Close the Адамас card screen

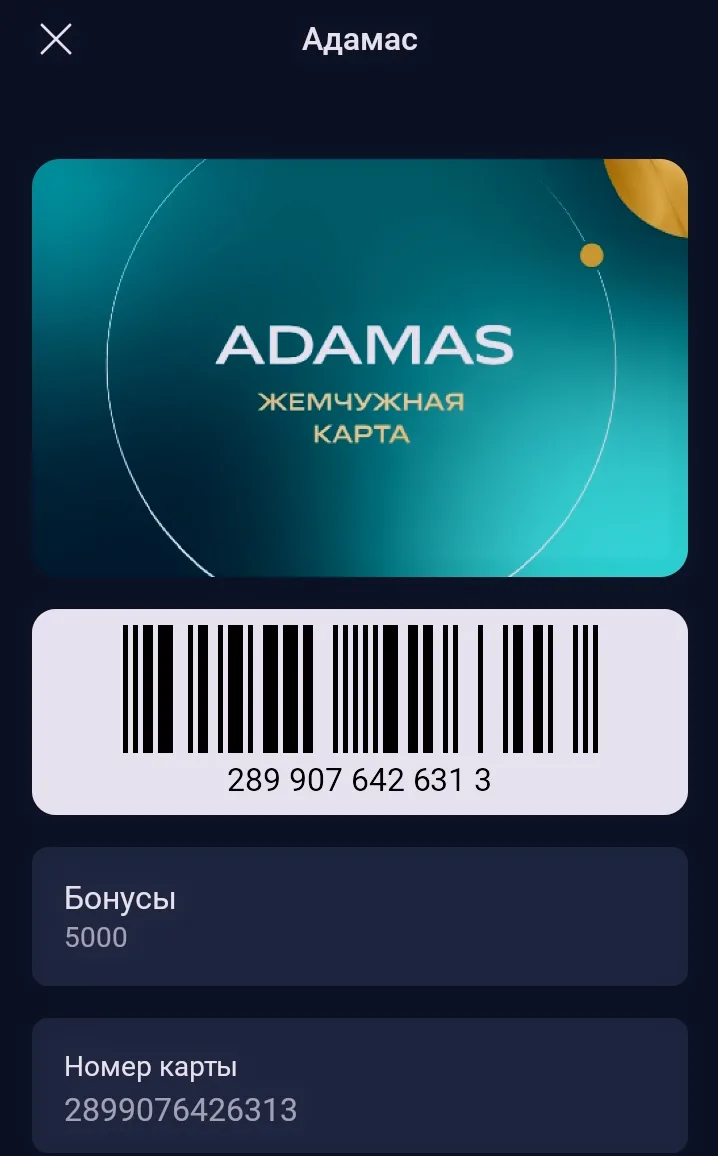56,40
